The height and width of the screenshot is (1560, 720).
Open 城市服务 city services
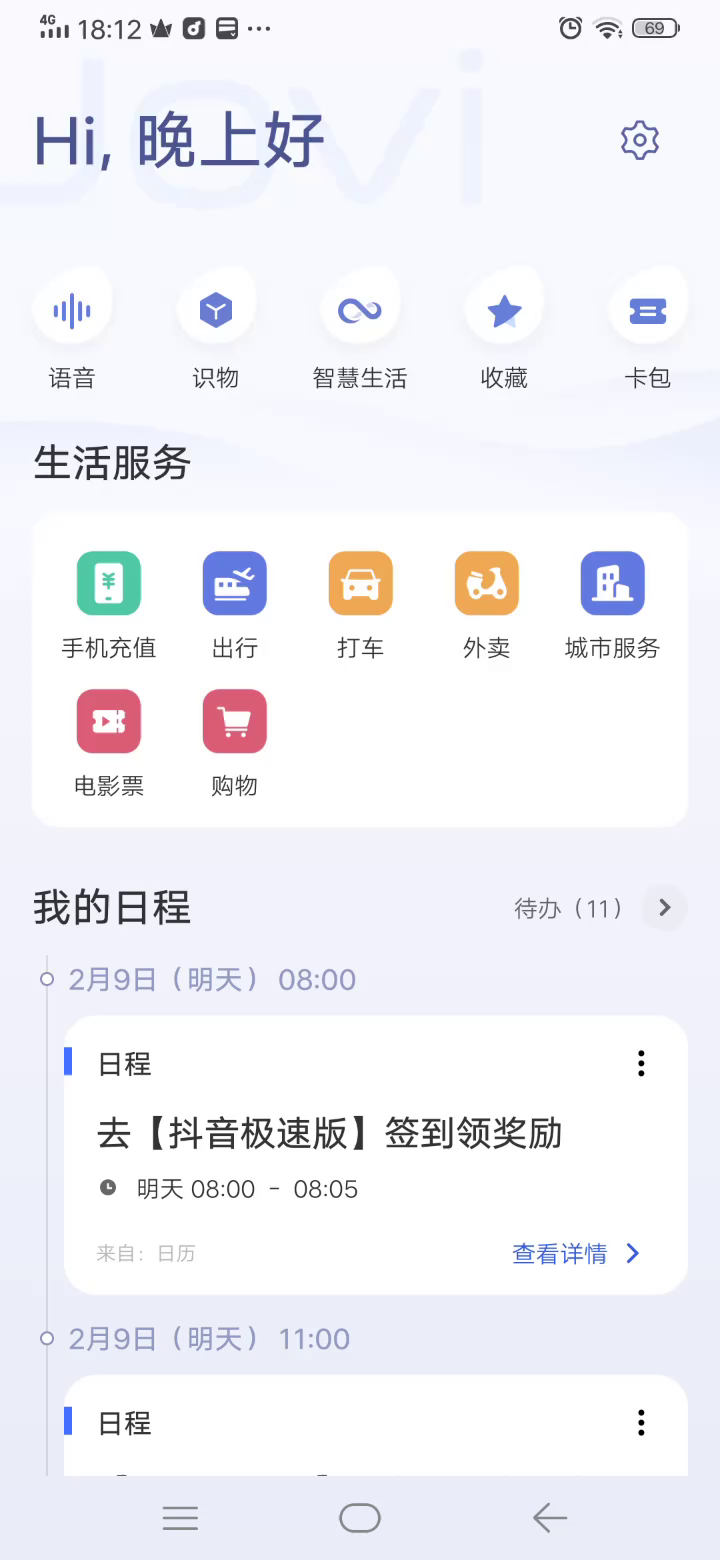click(613, 606)
